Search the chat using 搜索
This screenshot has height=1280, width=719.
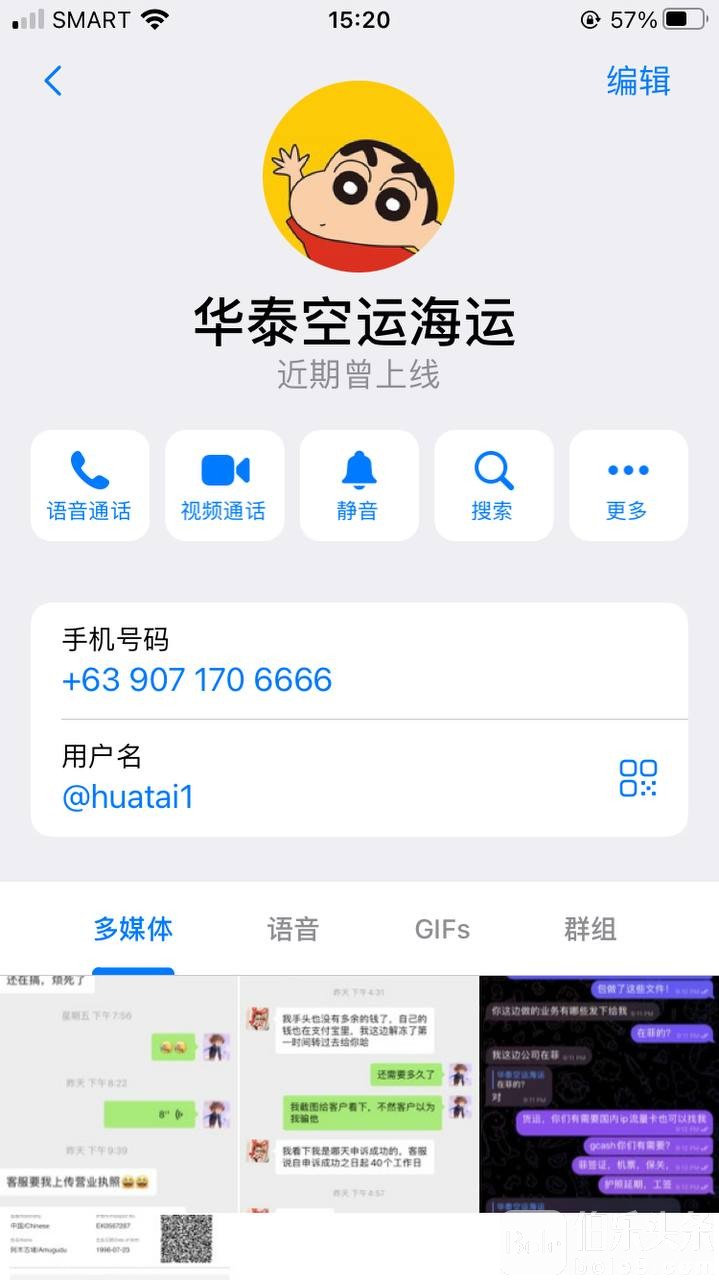(493, 486)
